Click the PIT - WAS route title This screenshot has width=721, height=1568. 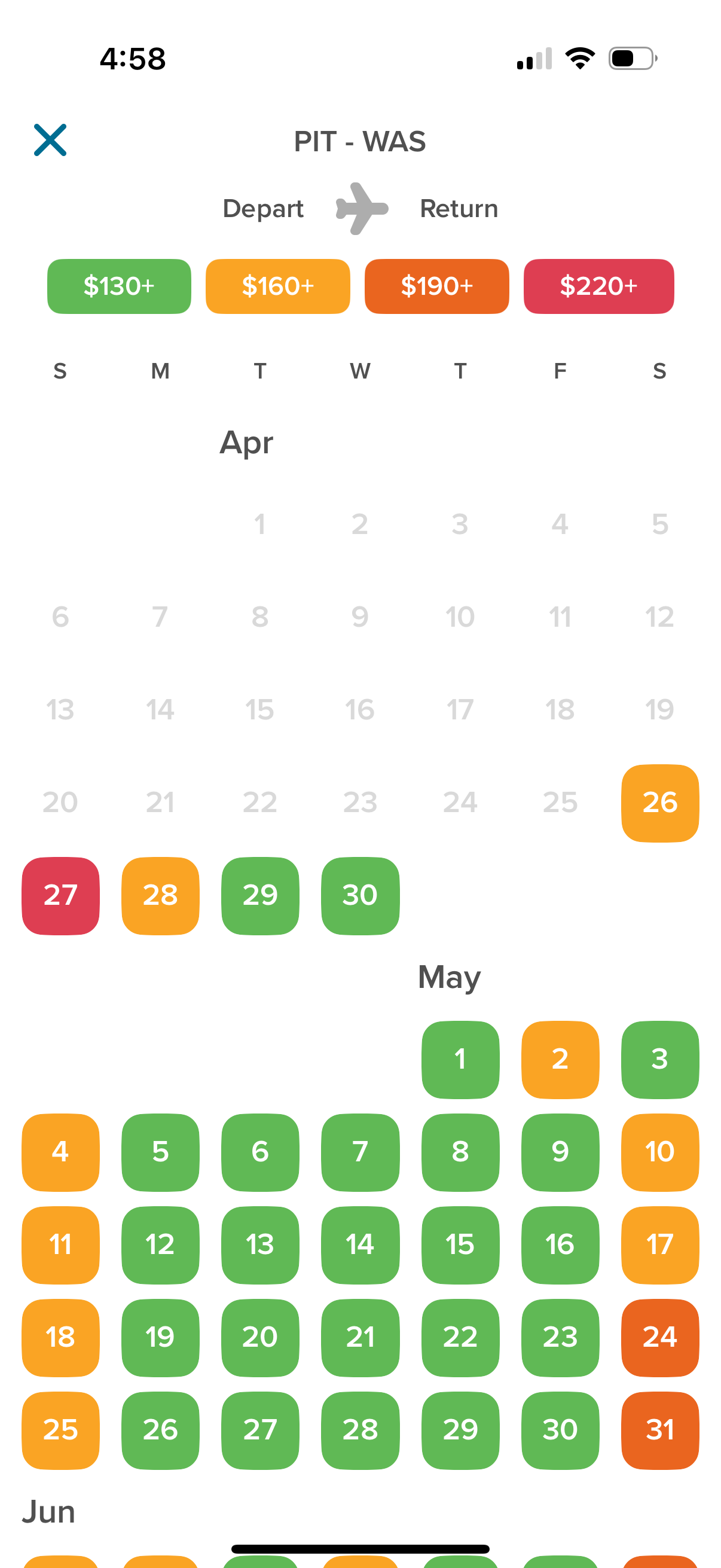click(x=360, y=141)
